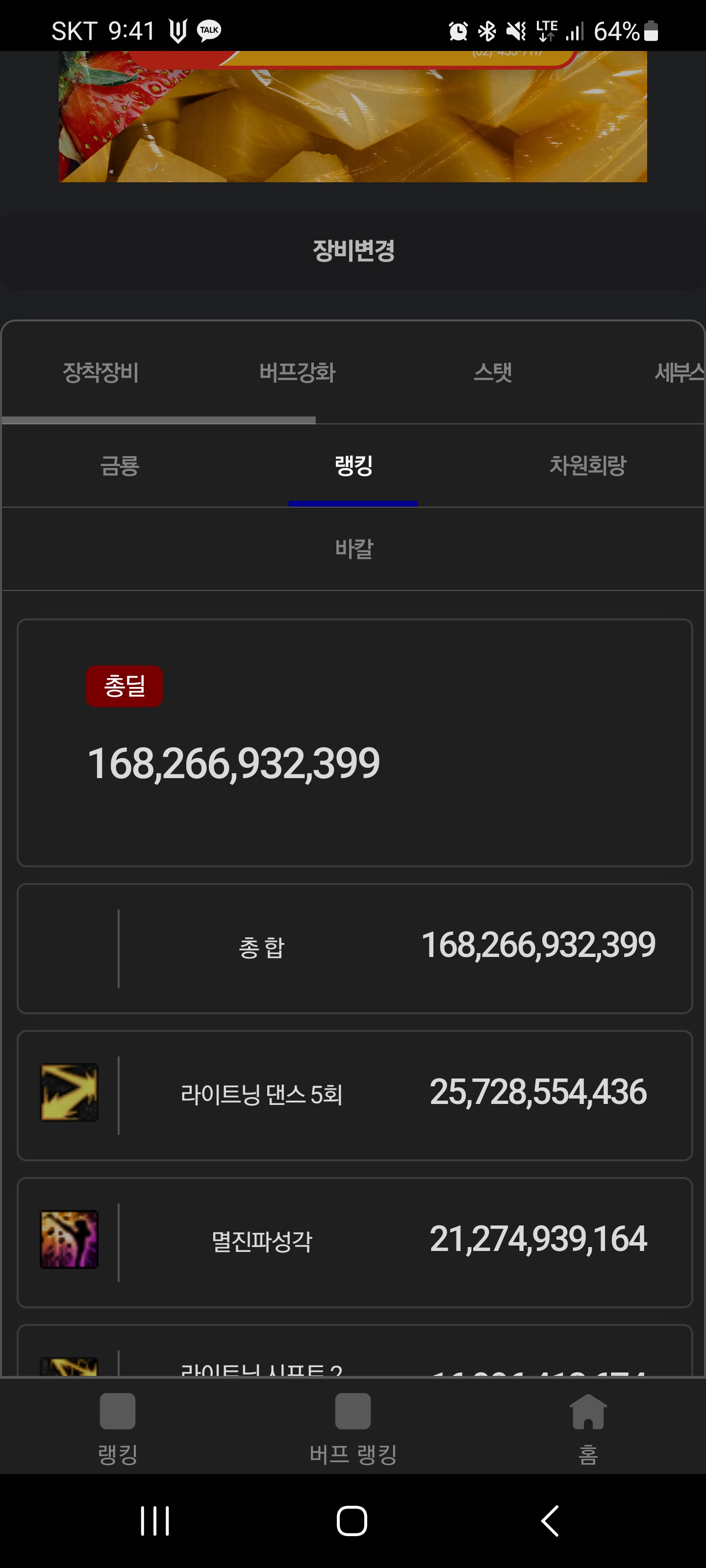The image size is (706, 1568).
Task: Tap the system back button
Action: click(550, 1521)
